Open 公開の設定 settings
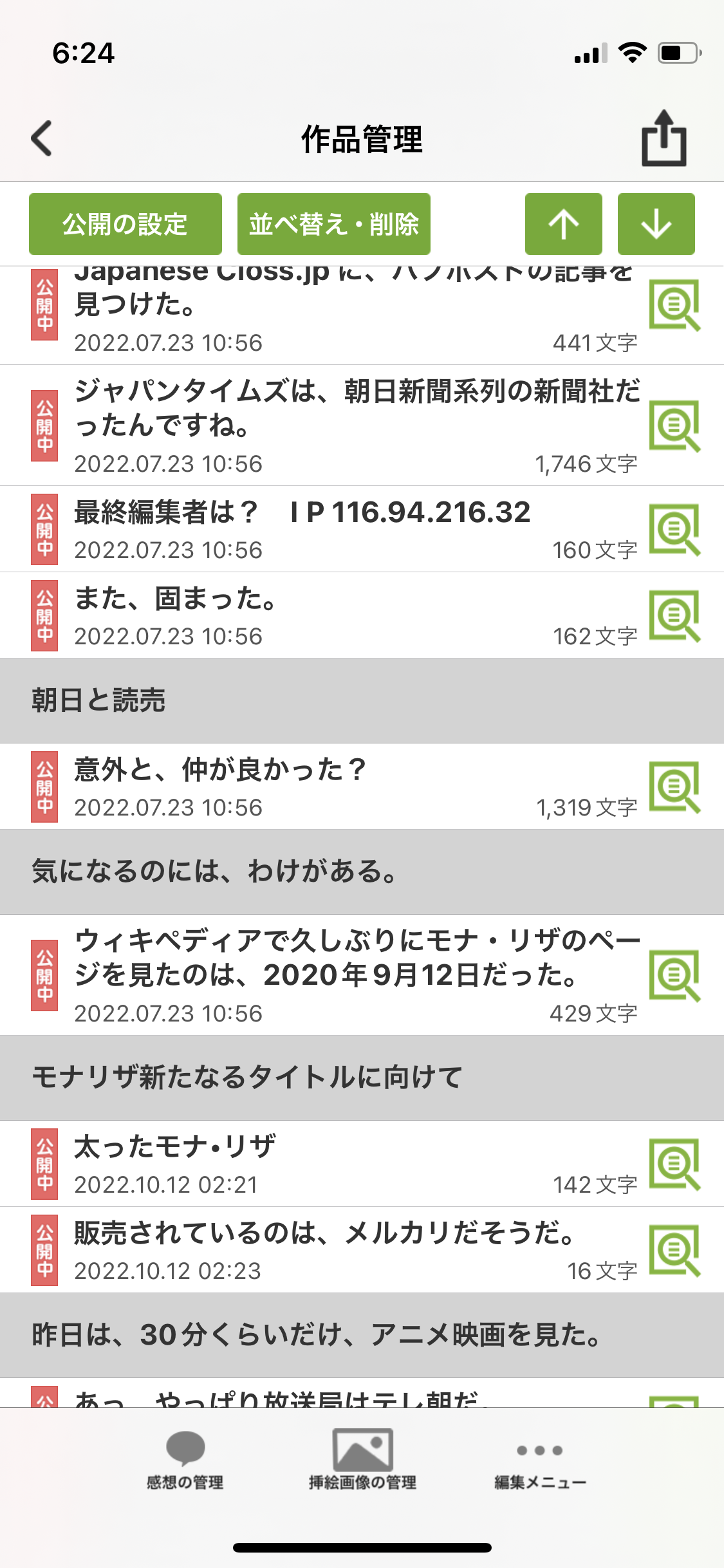The image size is (724, 1568). [125, 224]
